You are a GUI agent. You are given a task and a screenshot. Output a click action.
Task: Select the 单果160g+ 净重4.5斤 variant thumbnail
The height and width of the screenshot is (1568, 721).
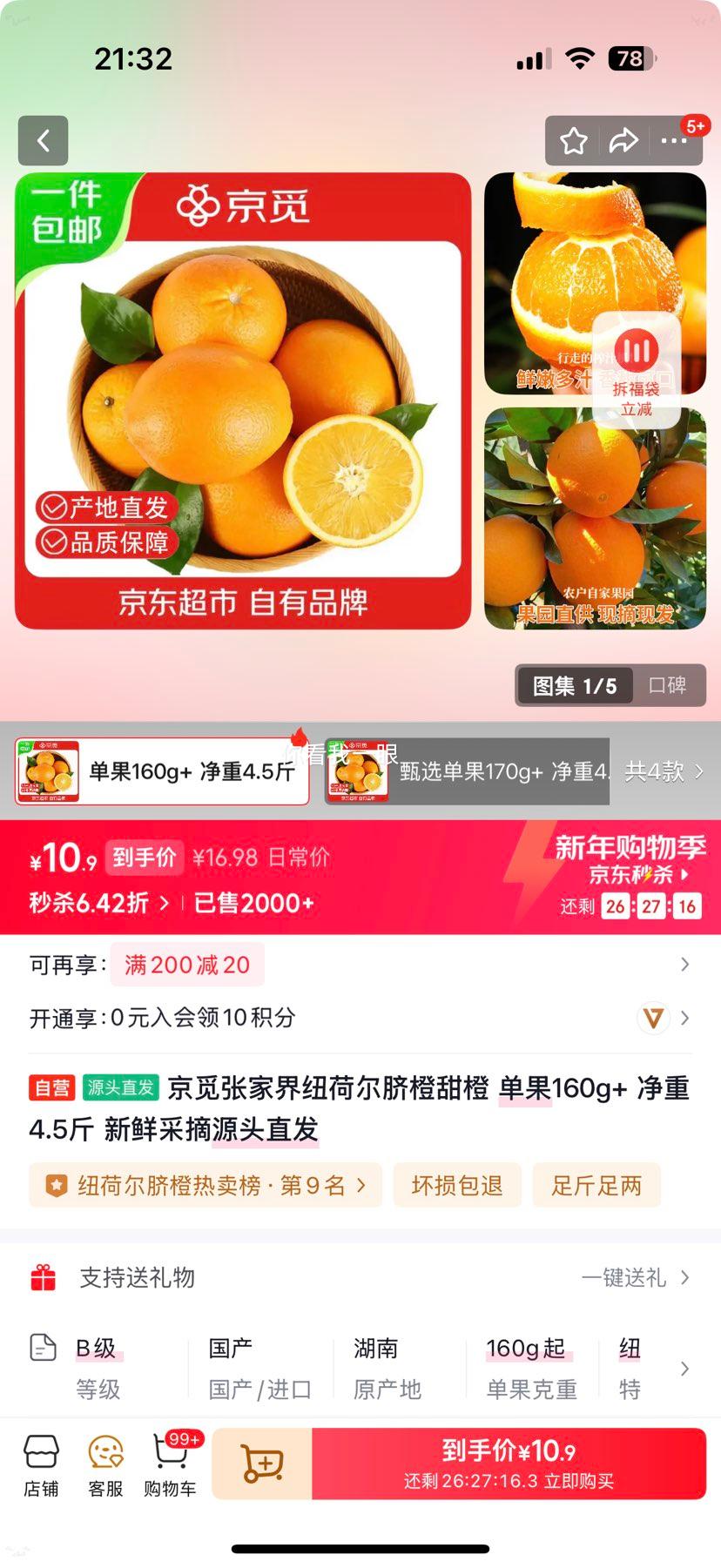[162, 770]
